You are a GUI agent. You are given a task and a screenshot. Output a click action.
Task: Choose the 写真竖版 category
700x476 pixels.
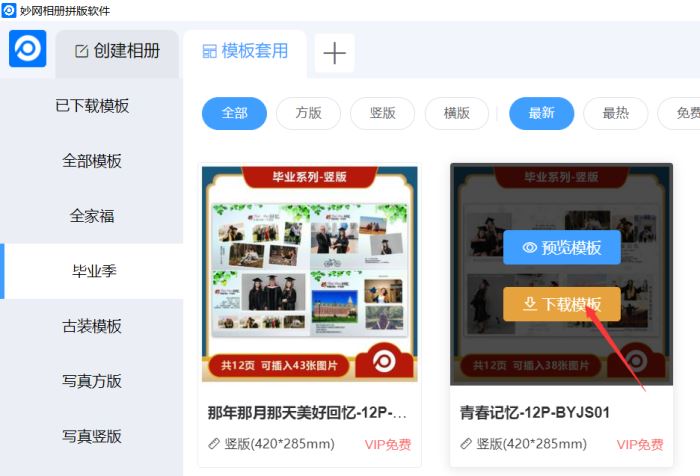pos(92,436)
